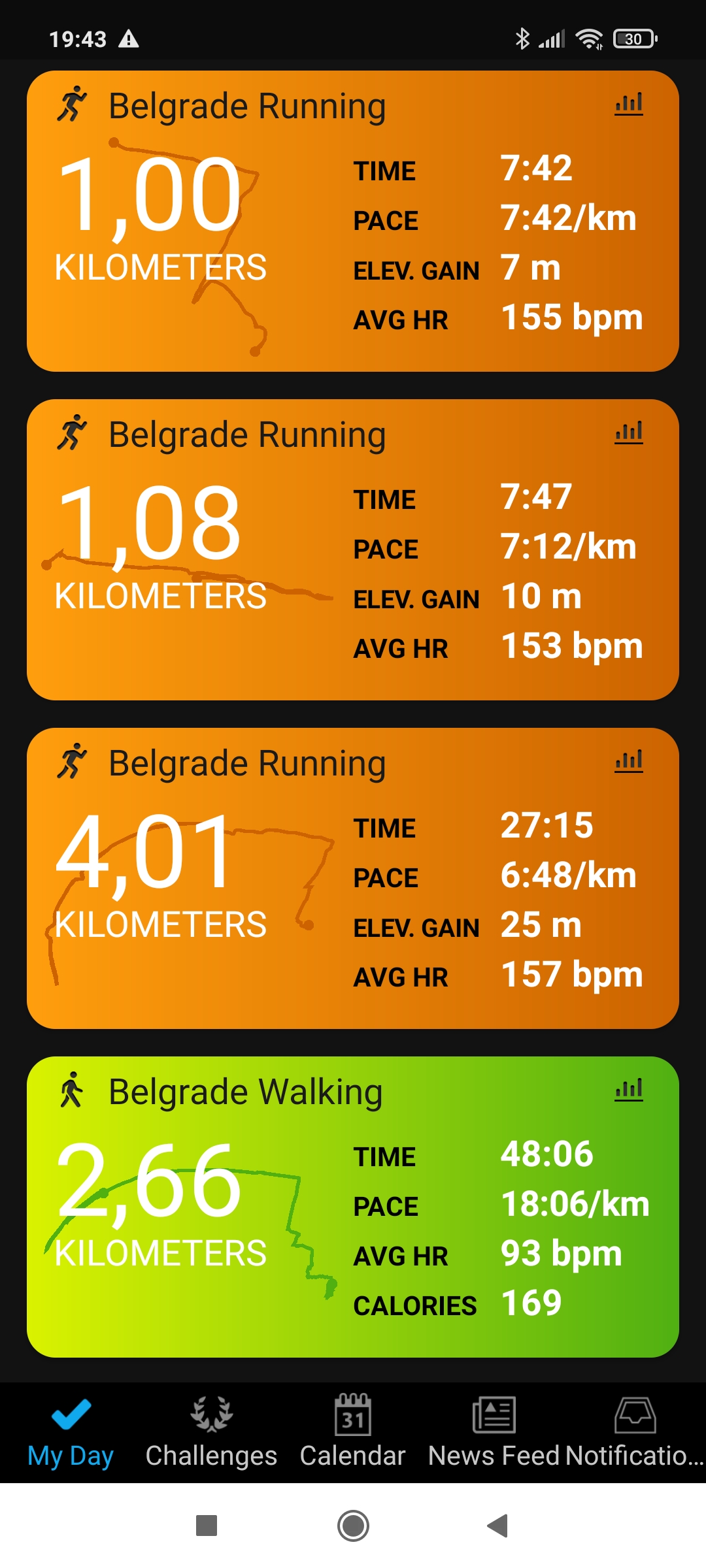
Task: Open the Notifications tab
Action: coord(635,1431)
